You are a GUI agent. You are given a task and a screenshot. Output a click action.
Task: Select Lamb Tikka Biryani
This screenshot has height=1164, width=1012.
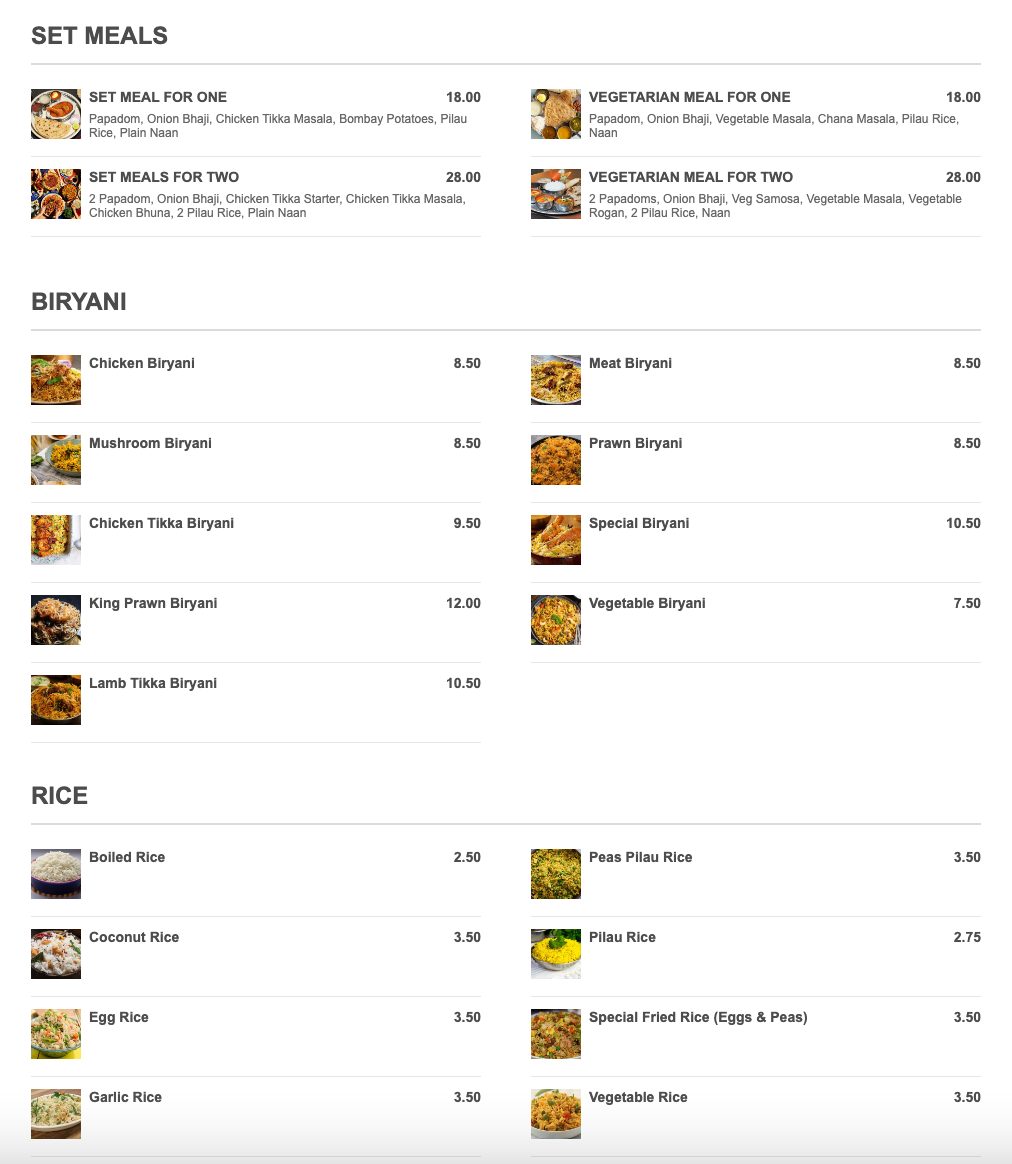[153, 683]
